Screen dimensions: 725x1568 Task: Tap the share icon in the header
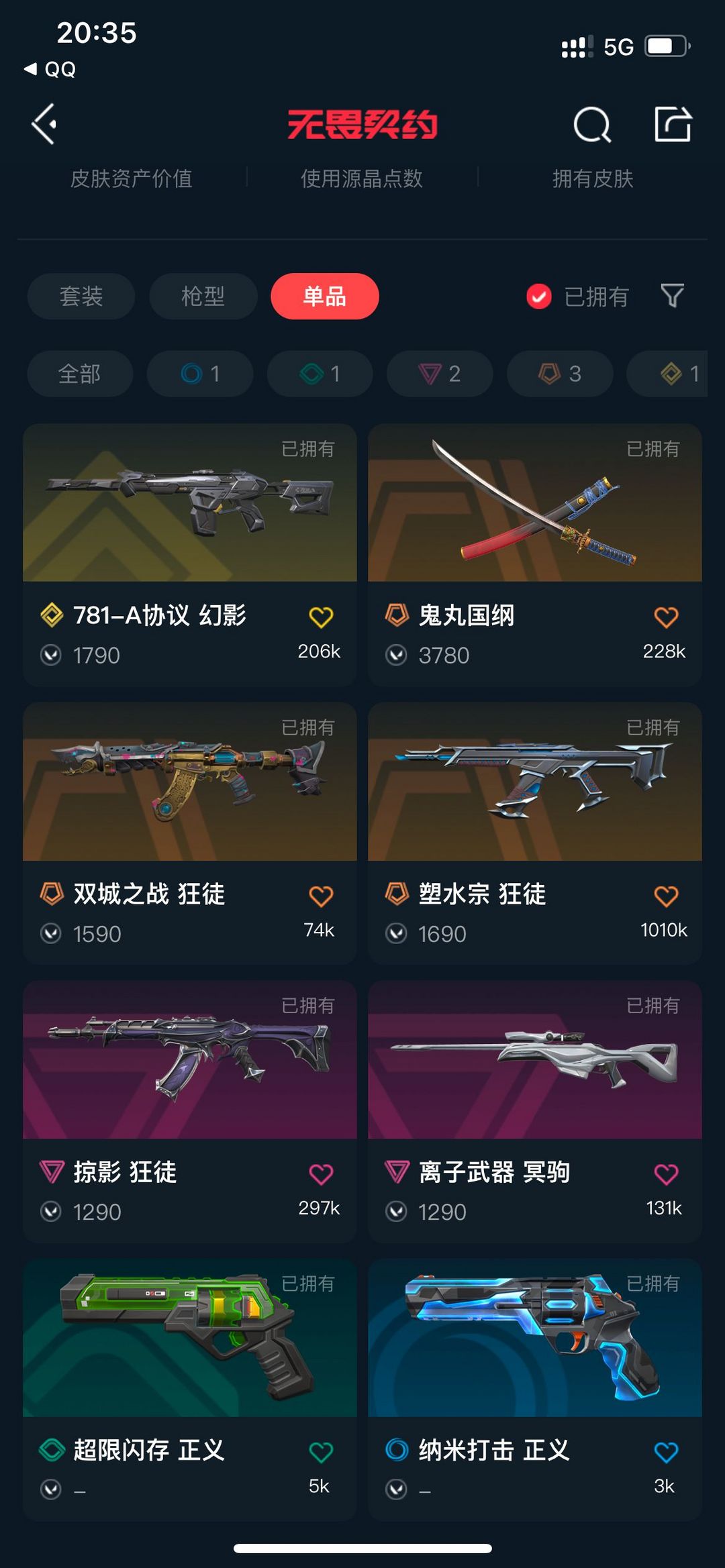673,124
